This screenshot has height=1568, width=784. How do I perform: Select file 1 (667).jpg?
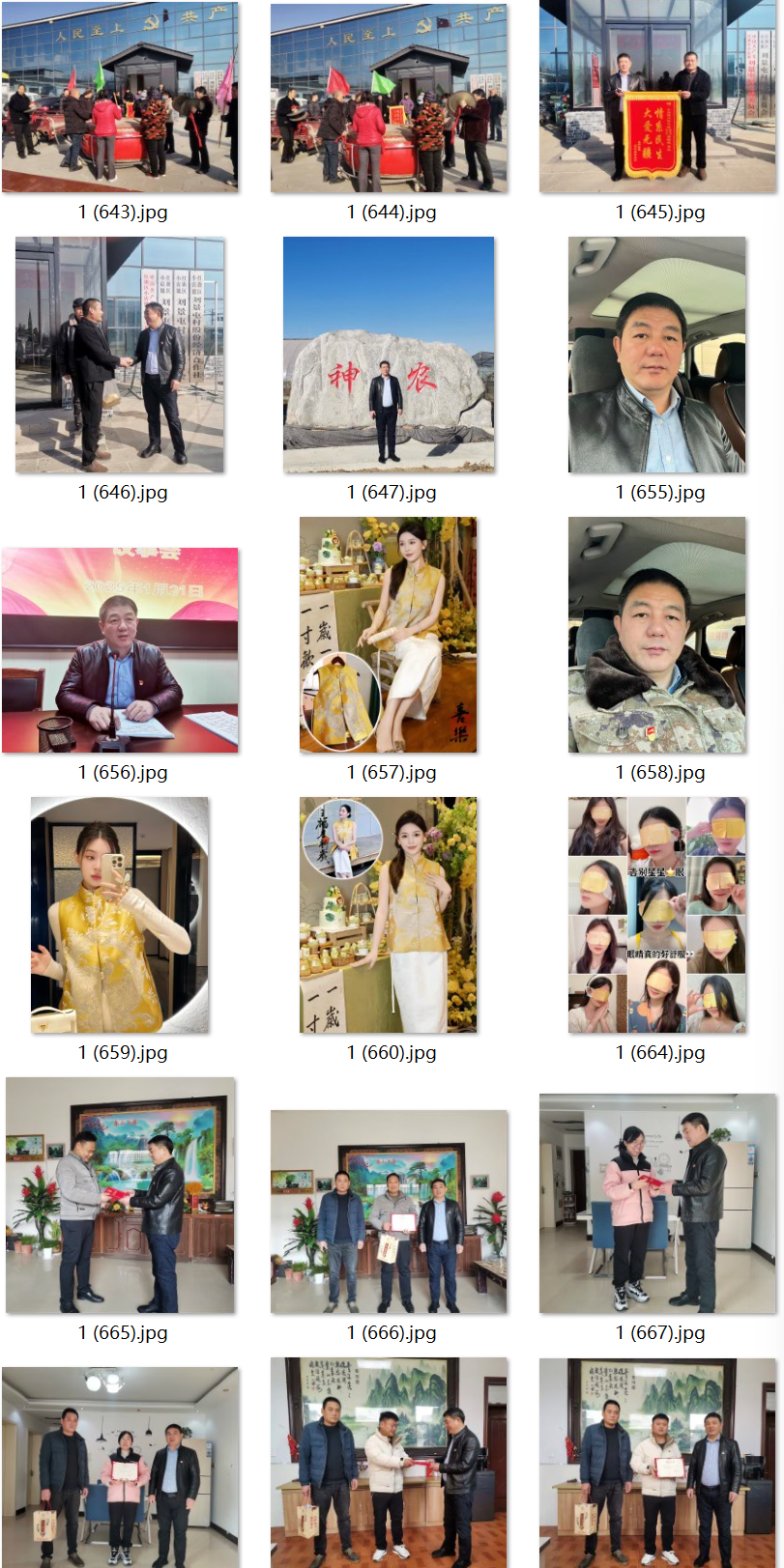(x=657, y=1203)
